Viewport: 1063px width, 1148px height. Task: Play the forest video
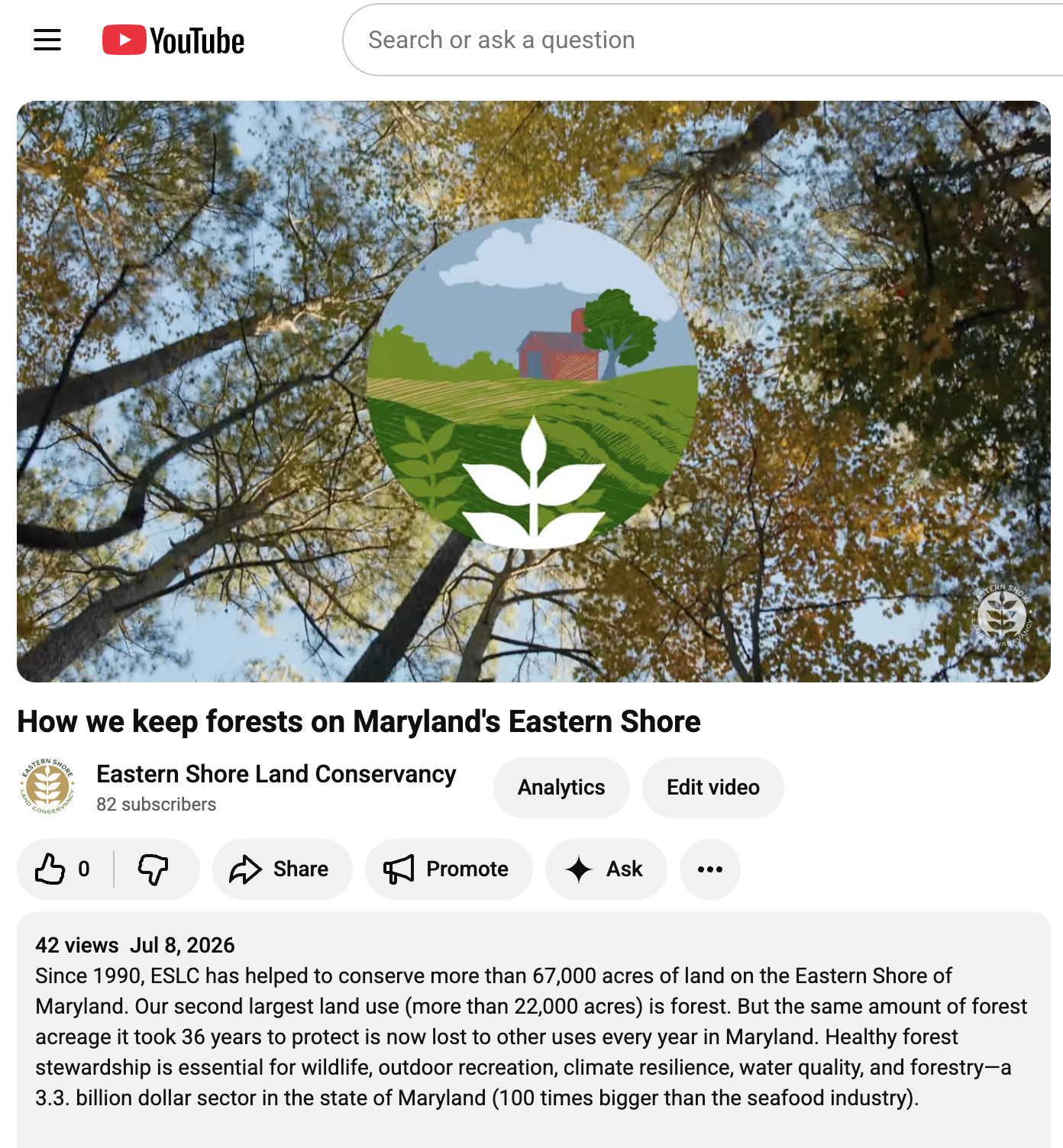[533, 391]
